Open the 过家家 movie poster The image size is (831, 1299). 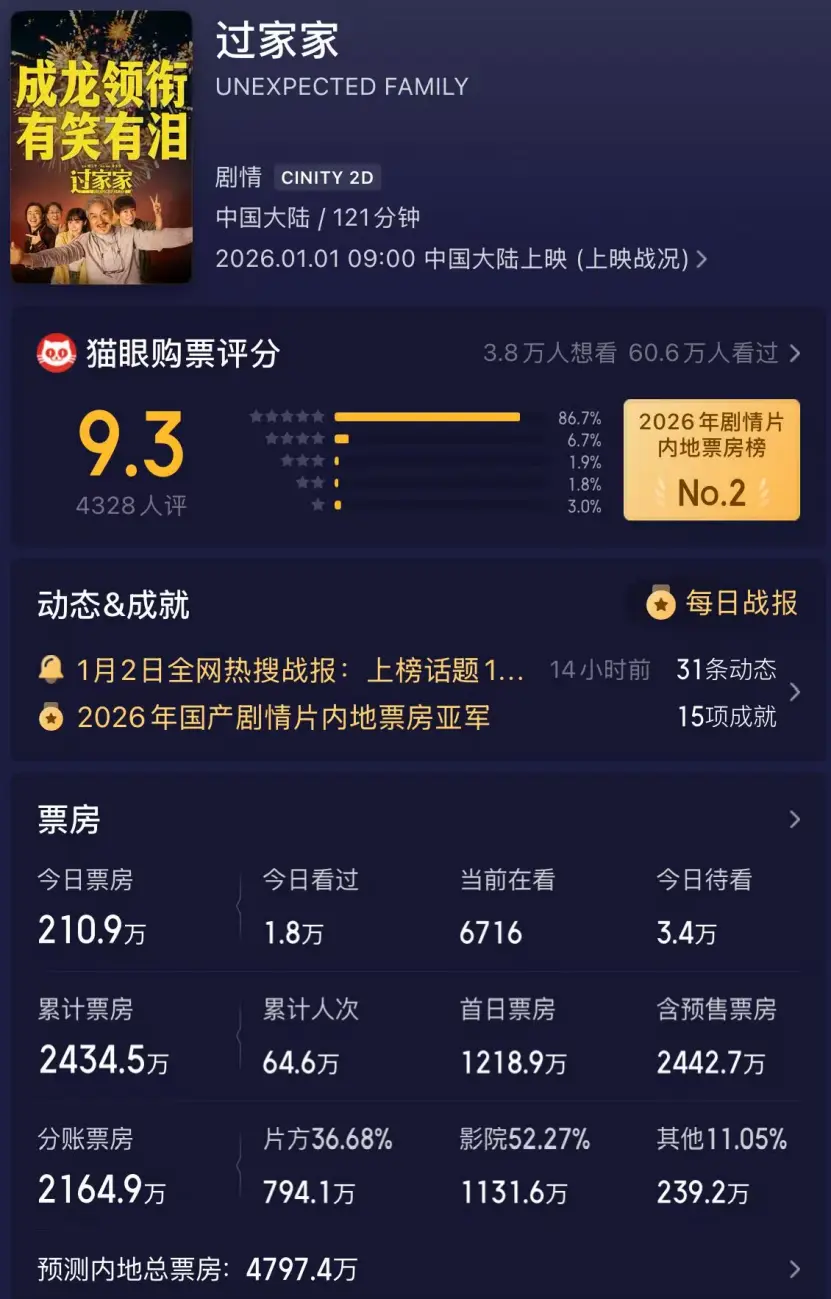pyautogui.click(x=101, y=147)
